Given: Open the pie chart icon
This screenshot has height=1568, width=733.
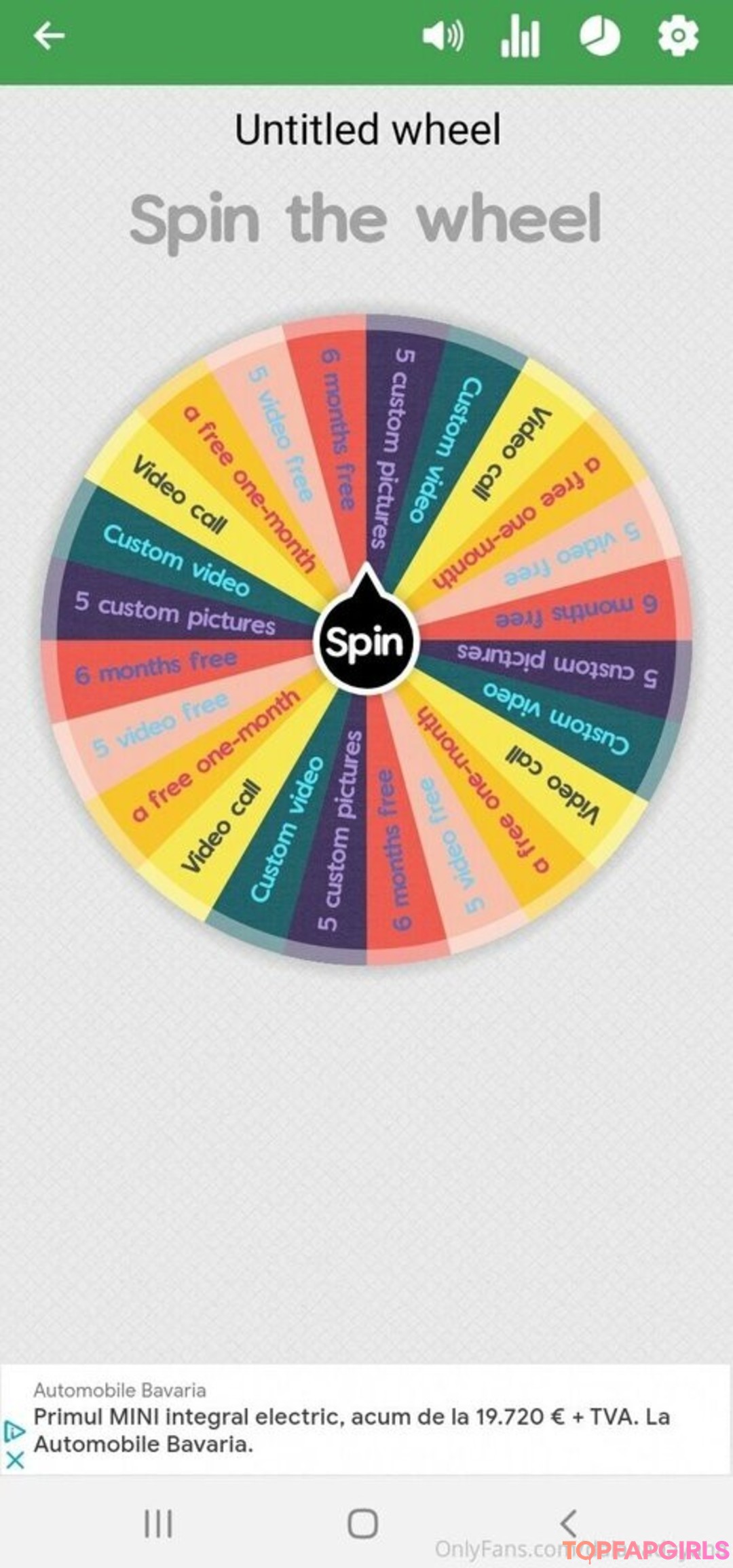Looking at the screenshot, I should 599,36.
